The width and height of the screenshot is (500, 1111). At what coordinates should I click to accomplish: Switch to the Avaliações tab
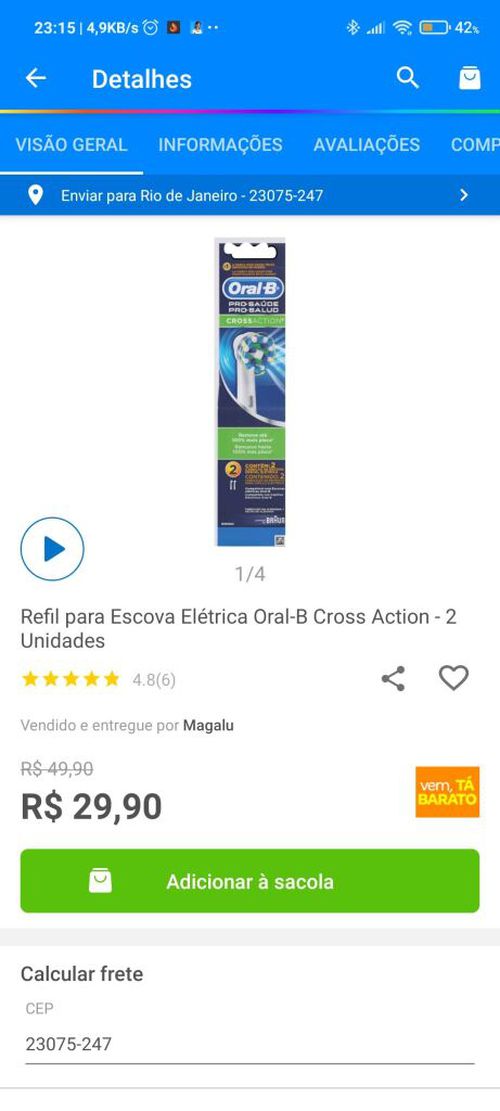click(367, 145)
